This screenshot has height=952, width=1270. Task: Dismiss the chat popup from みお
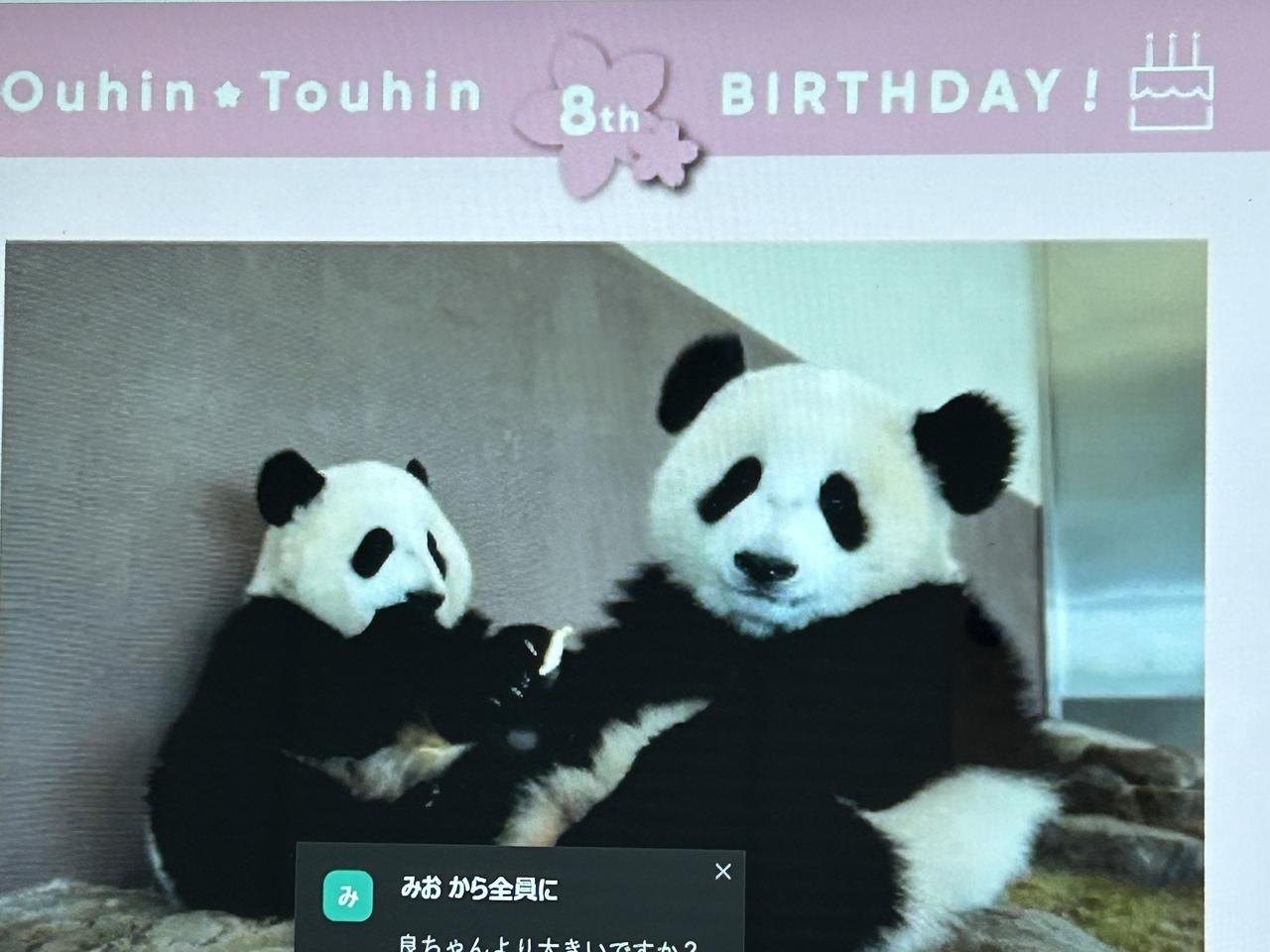tap(722, 872)
